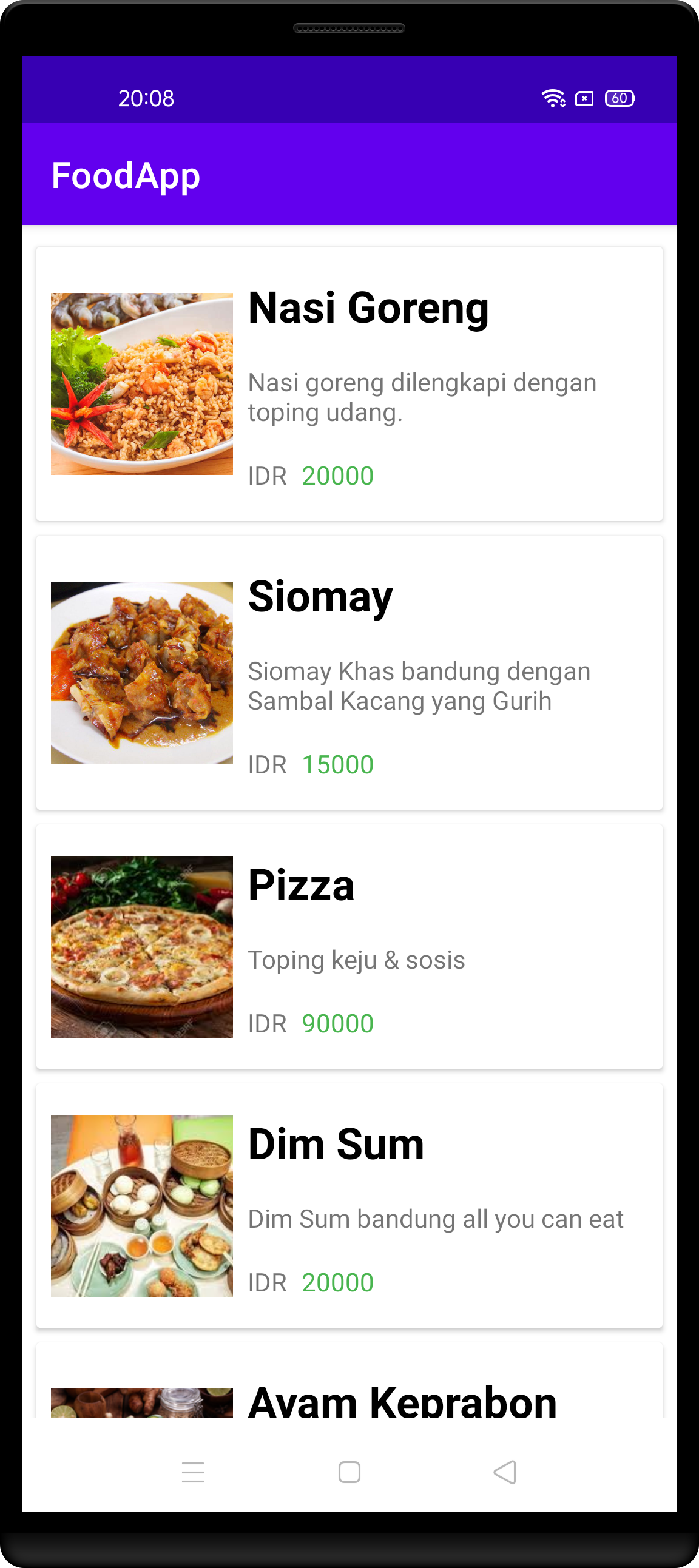Select the Pizza menu card

(x=349, y=946)
